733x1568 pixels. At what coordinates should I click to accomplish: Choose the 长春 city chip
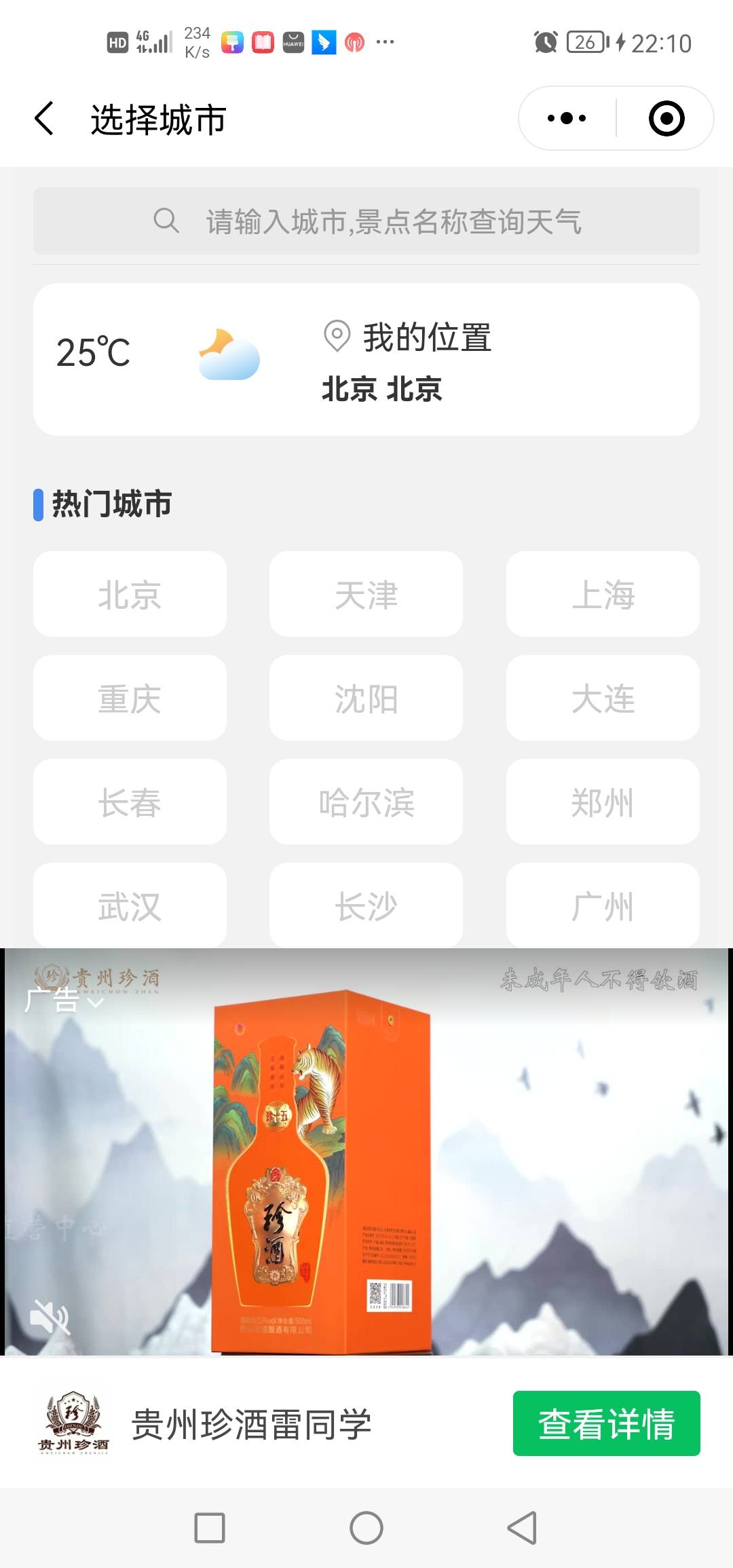(130, 802)
